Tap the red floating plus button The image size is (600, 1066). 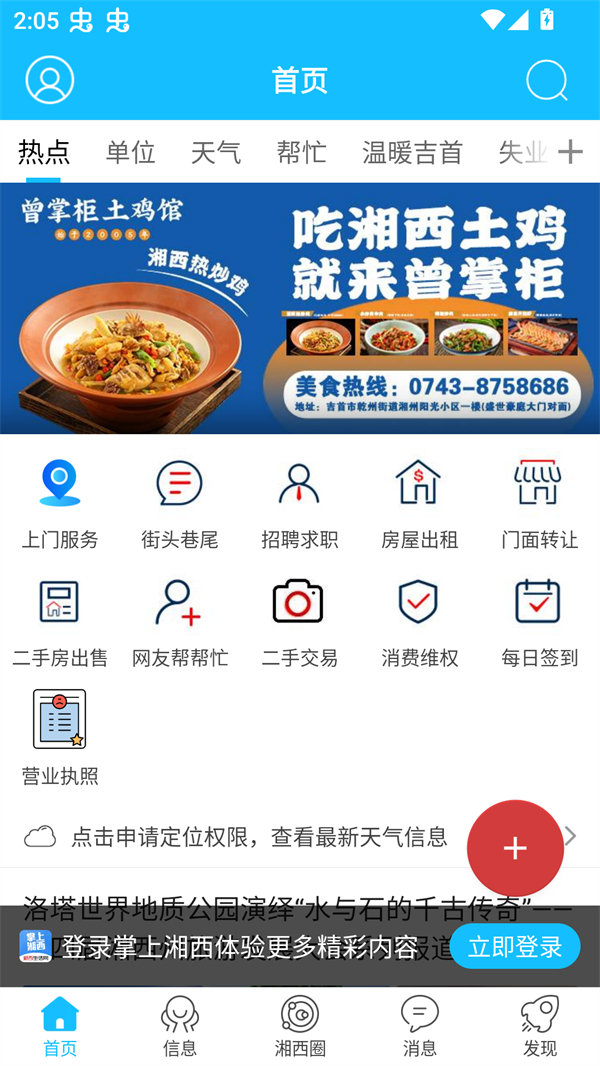(515, 848)
